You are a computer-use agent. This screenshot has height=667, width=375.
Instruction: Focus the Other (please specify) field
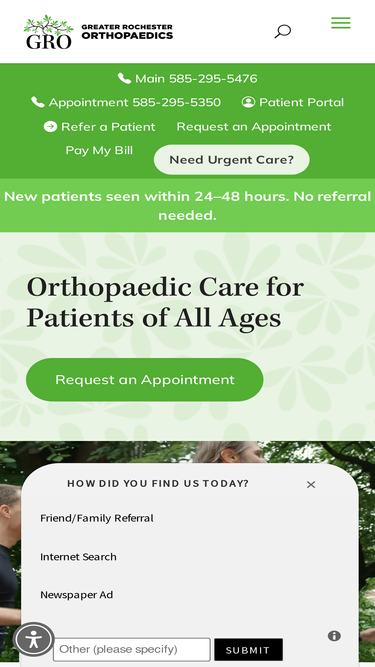132,649
